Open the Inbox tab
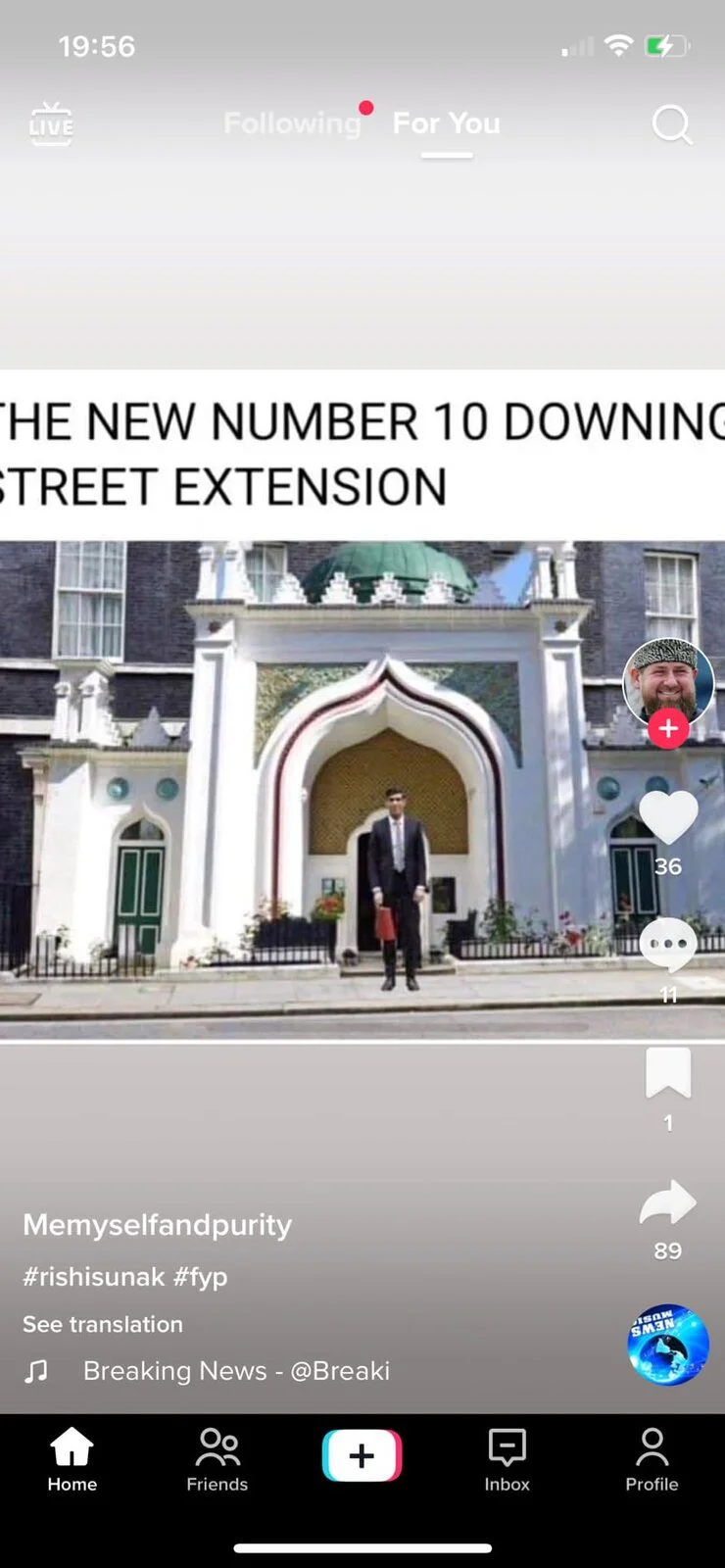Screen dimensions: 725x1568 click(507, 1458)
